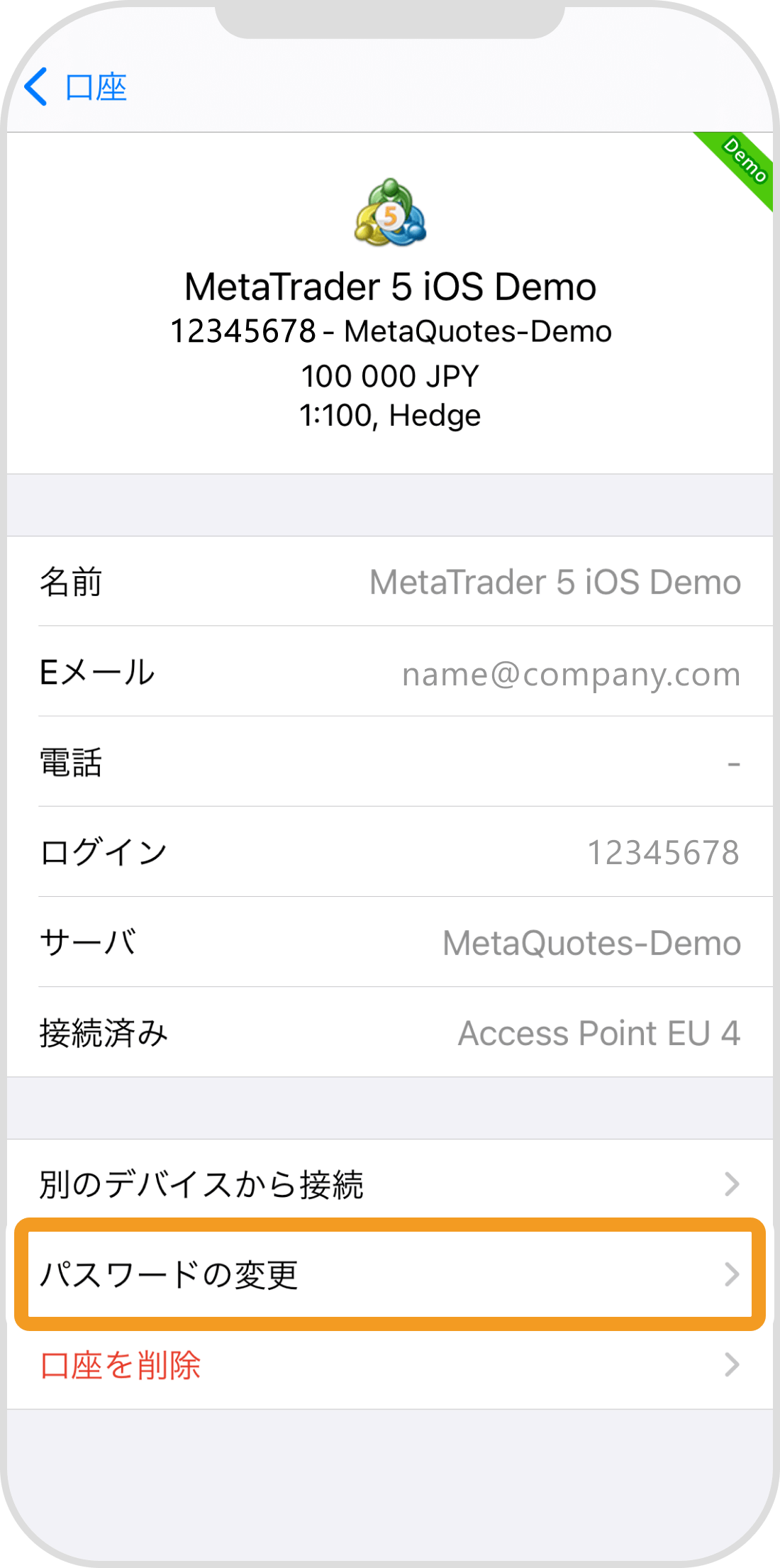Select 口座を削除 to delete account
This screenshot has width=780, height=1568.
pos(389,1365)
